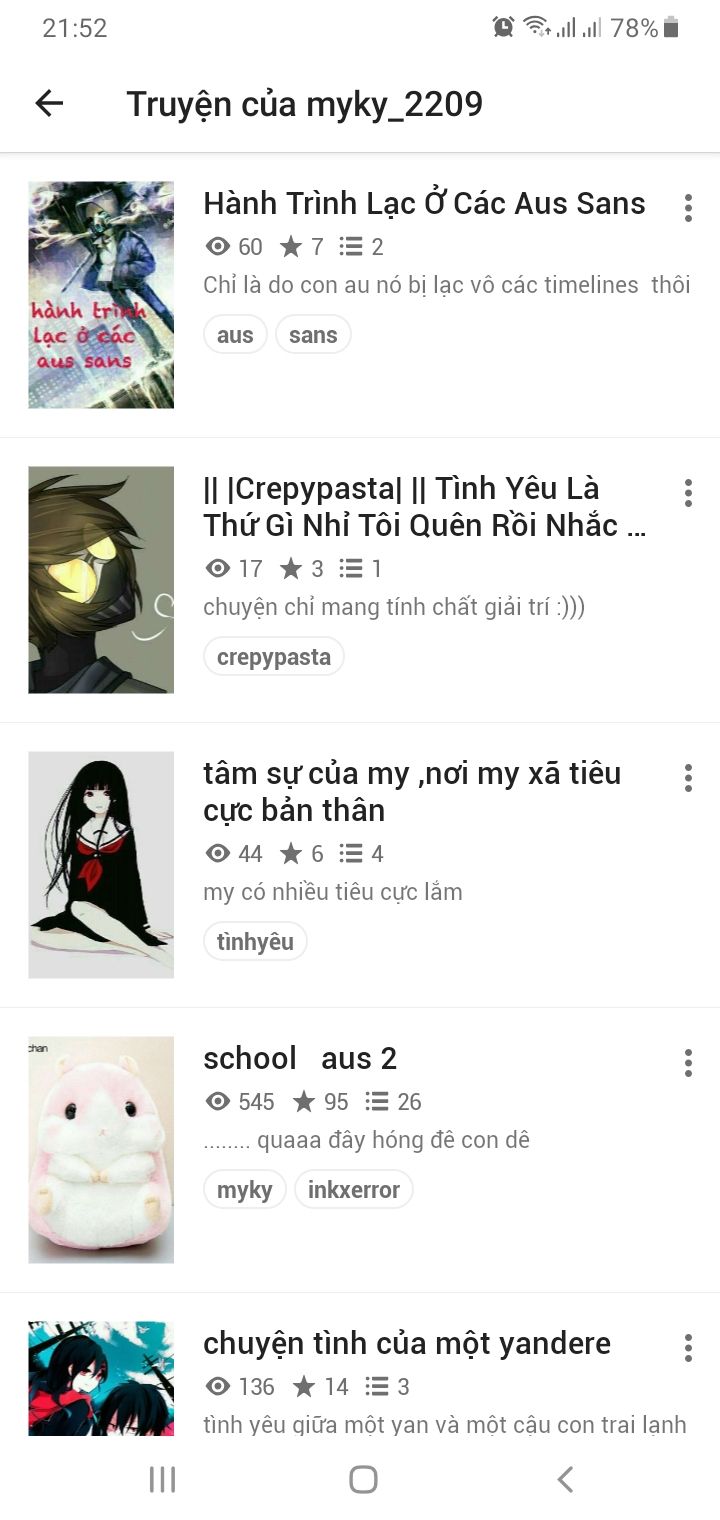Select the sans tag chip
The width and height of the screenshot is (720, 1520).
tap(313, 335)
